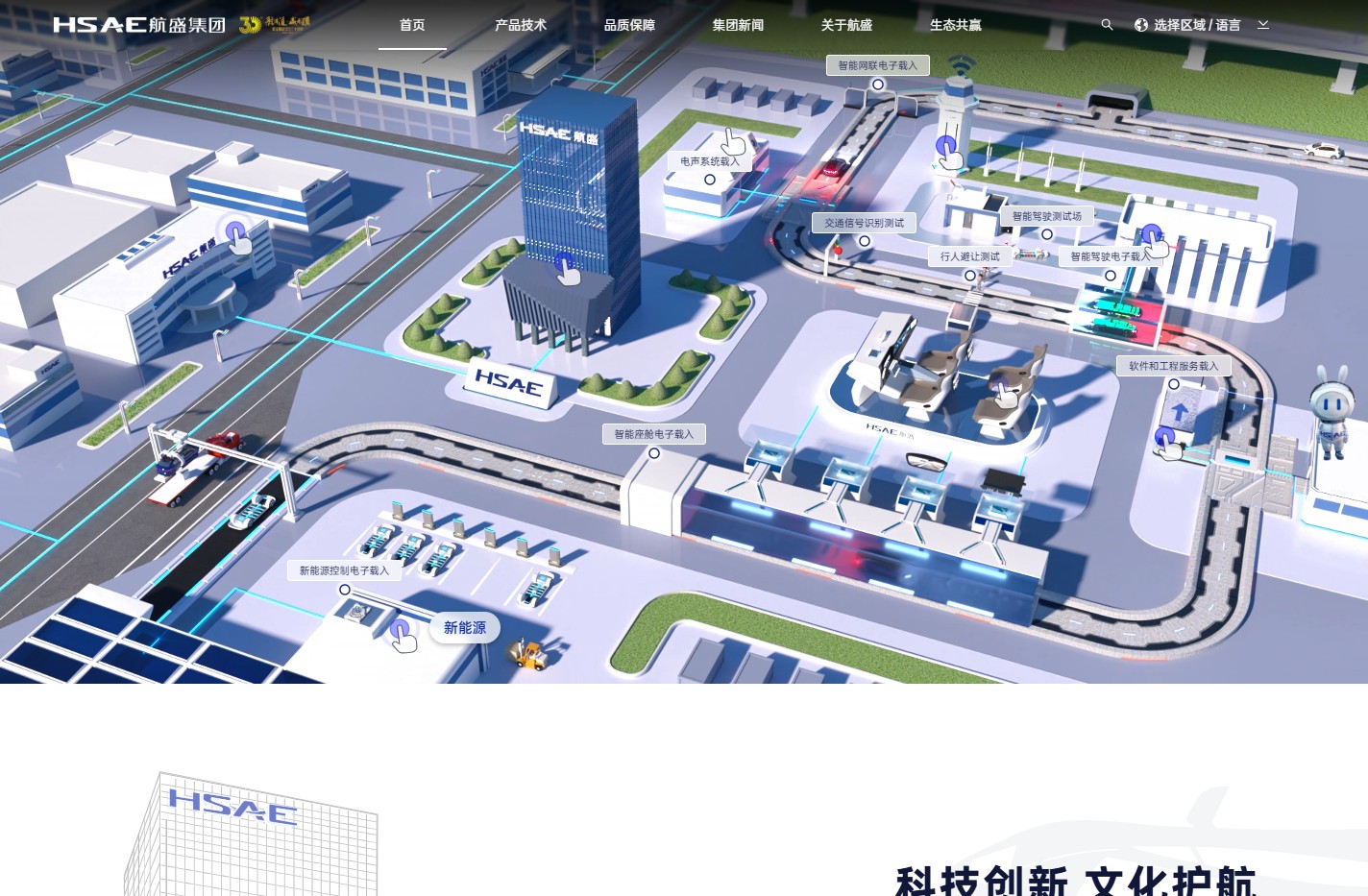
Task: Tap the HSAE航盛集团 logo
Action: coord(139,25)
